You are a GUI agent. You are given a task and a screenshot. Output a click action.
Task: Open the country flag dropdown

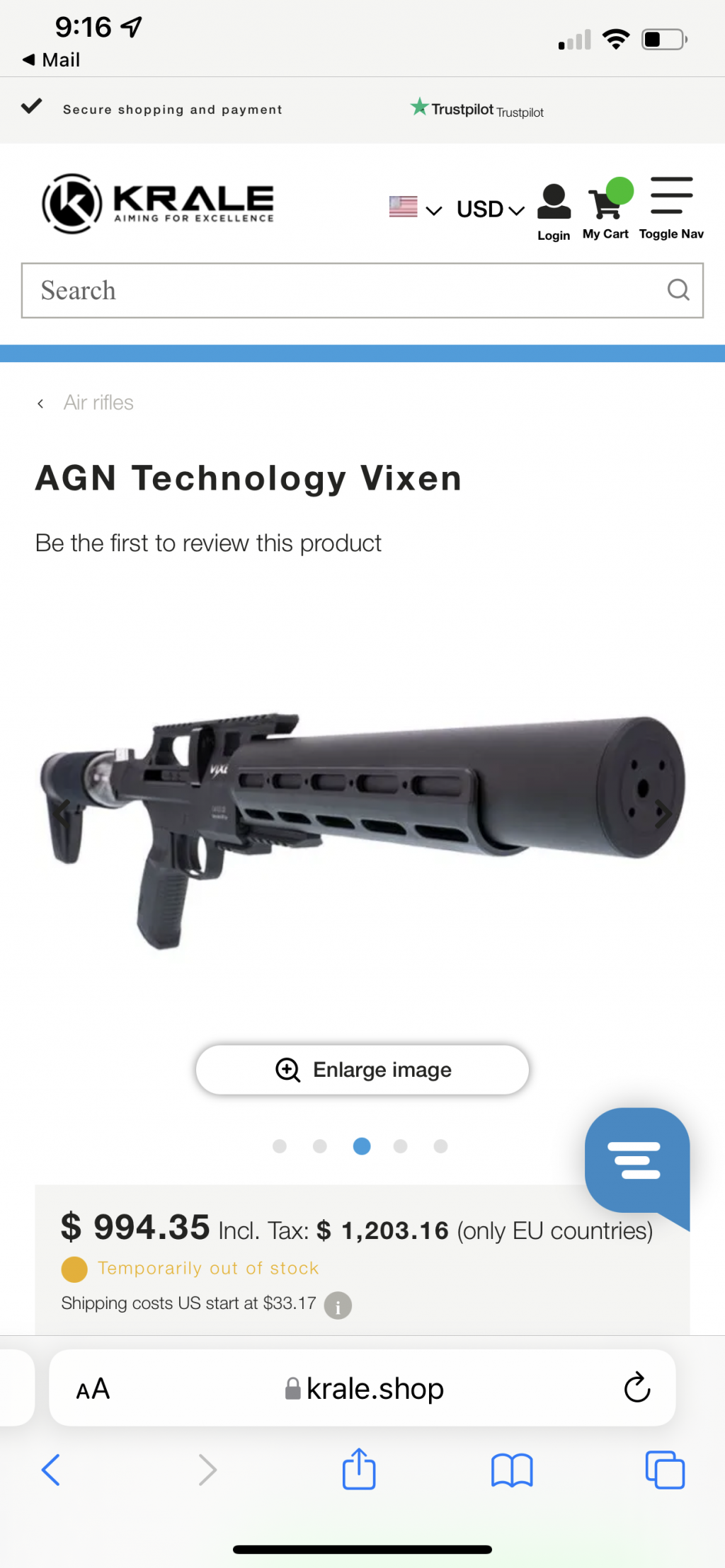[416, 207]
